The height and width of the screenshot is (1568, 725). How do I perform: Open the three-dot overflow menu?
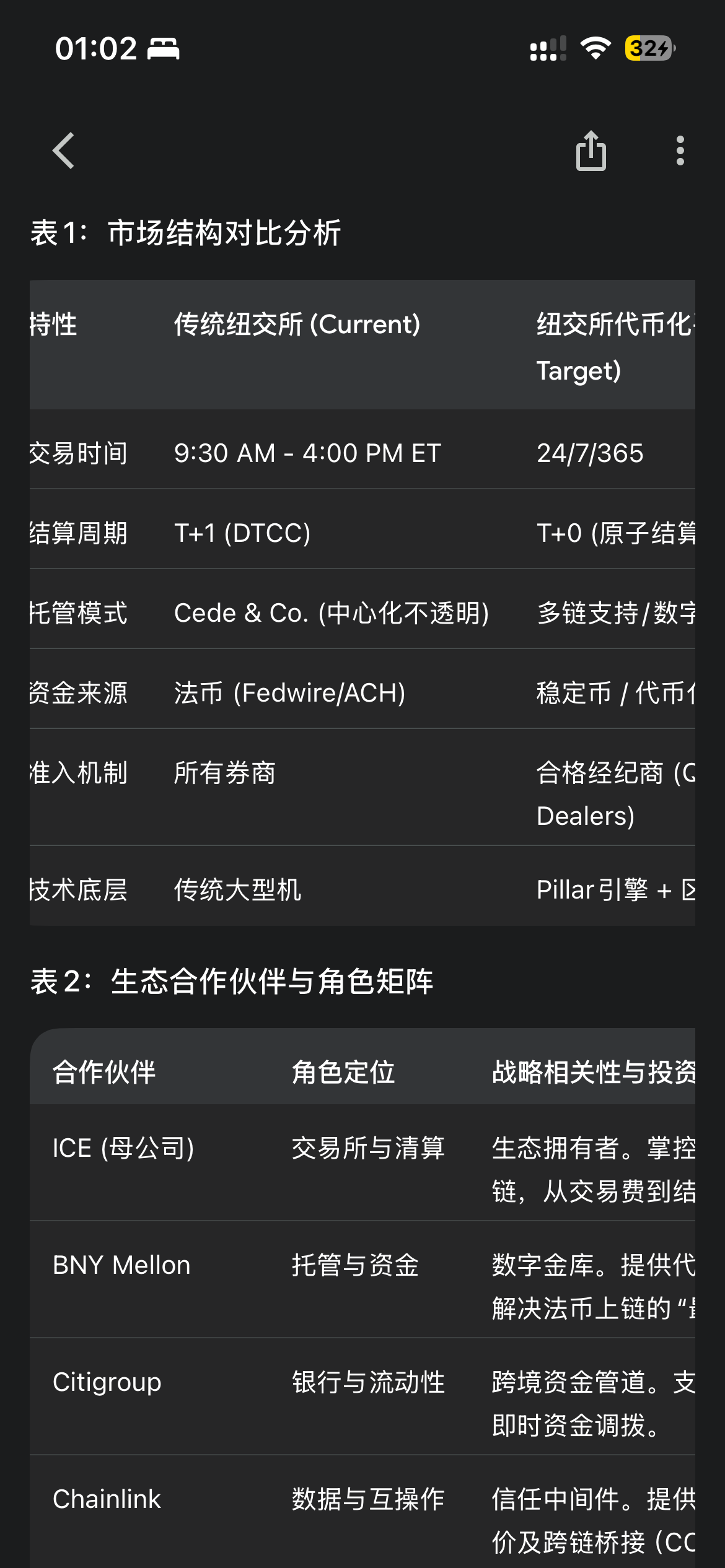coord(680,150)
